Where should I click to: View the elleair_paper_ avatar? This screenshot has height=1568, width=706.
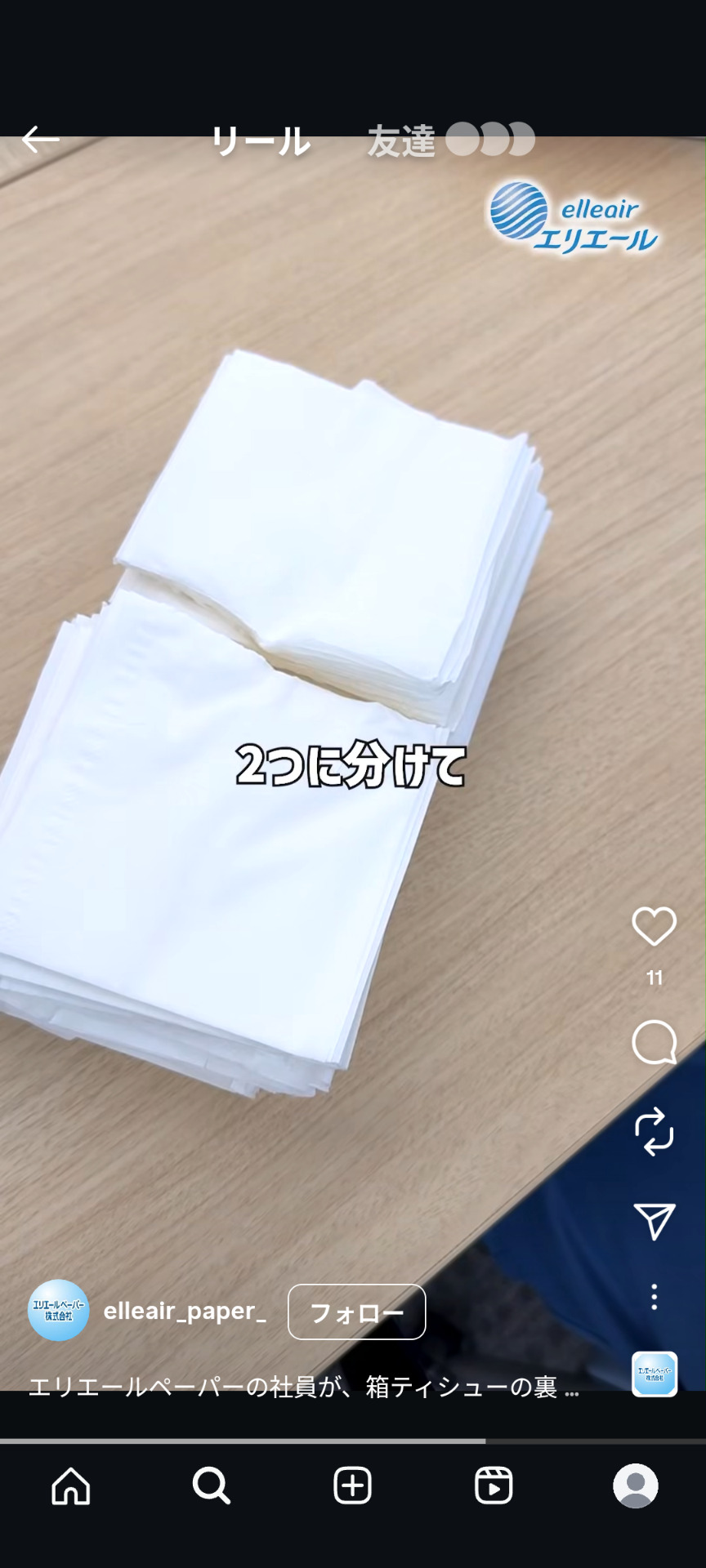click(x=58, y=1311)
